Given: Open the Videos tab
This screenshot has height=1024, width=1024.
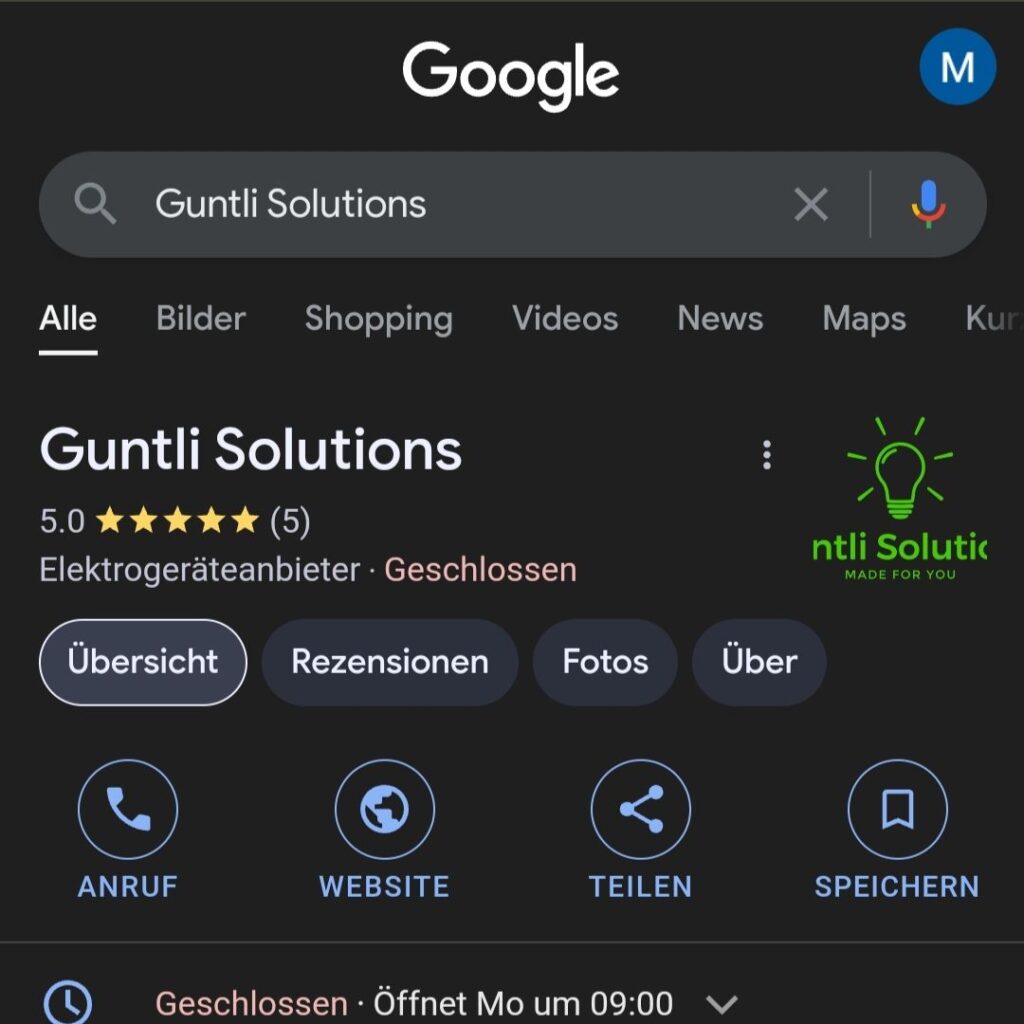Looking at the screenshot, I should (565, 319).
